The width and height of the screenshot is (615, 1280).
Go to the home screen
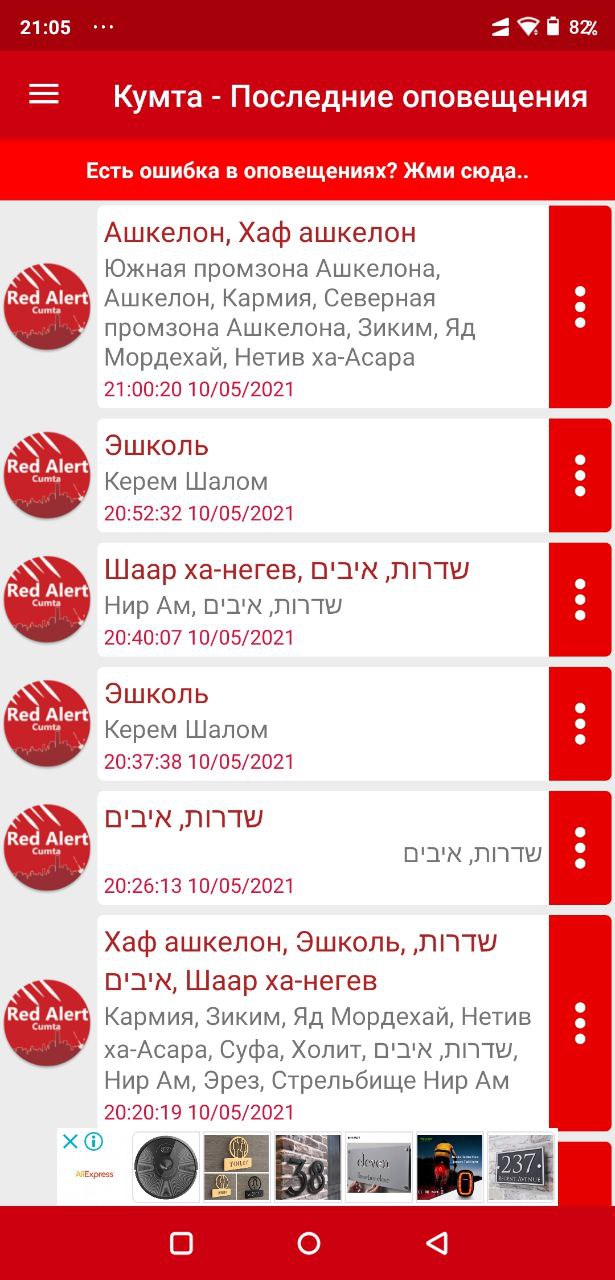[309, 1243]
